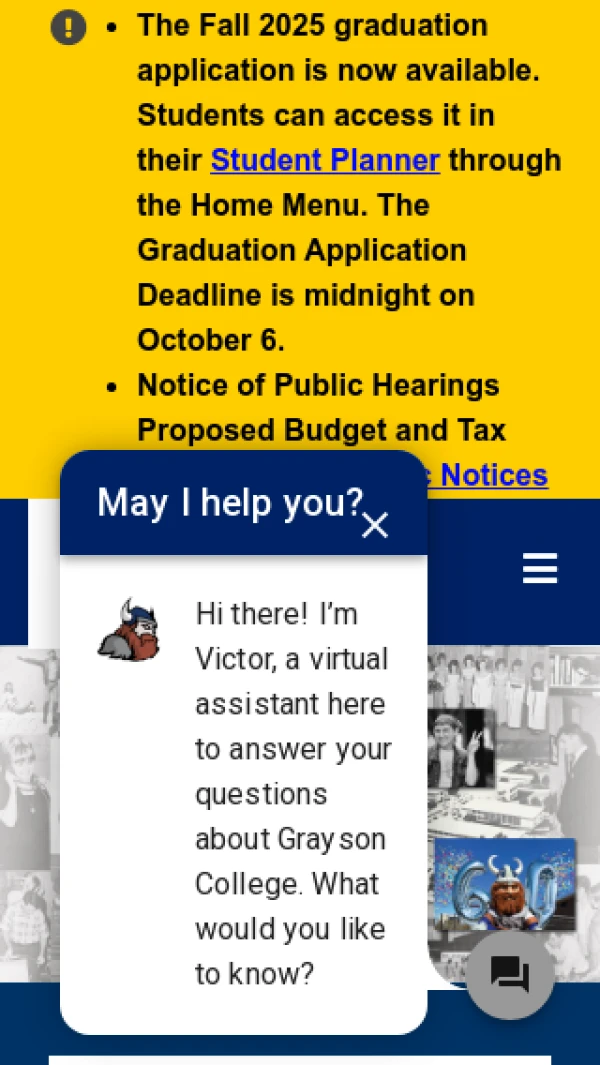Viewport: 600px width, 1065px height.
Task: Follow the Notices link
Action: point(494,475)
